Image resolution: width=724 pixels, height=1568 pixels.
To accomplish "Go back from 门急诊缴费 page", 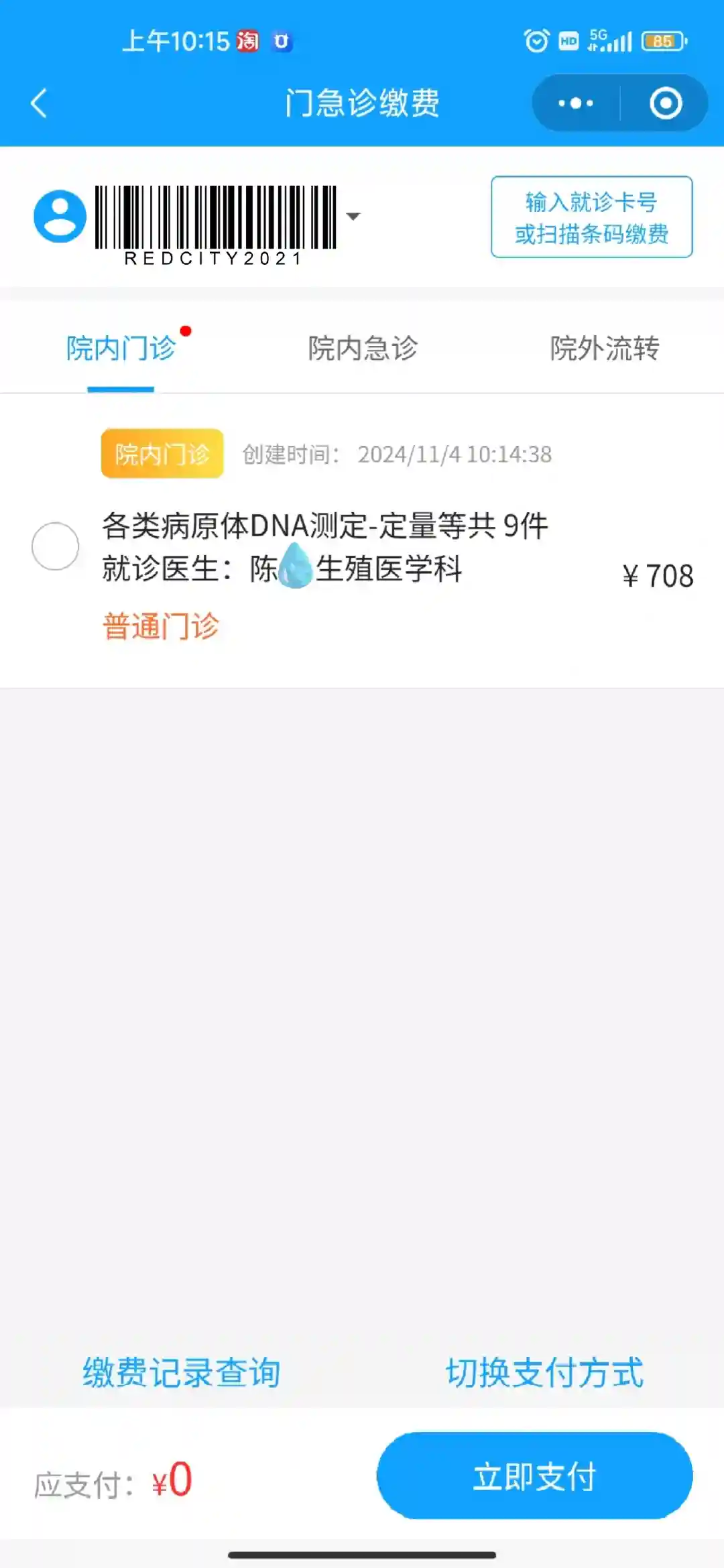I will (39, 103).
